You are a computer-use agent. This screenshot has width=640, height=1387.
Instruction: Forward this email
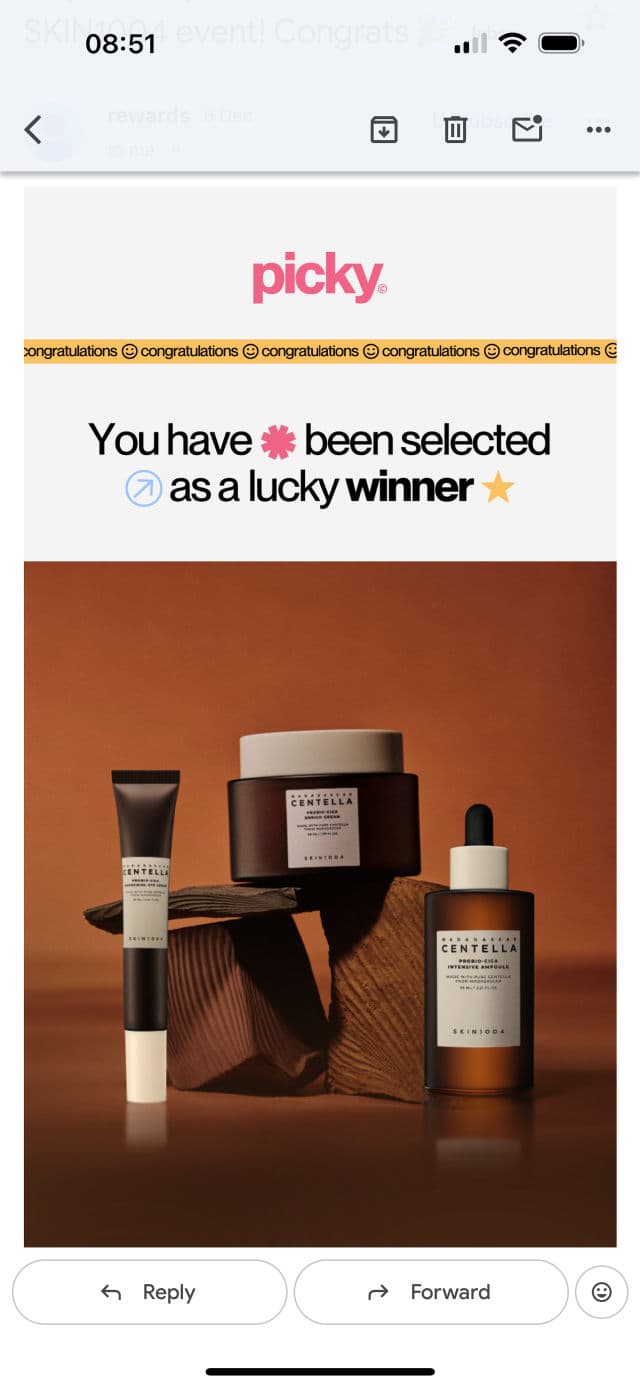tap(431, 1292)
